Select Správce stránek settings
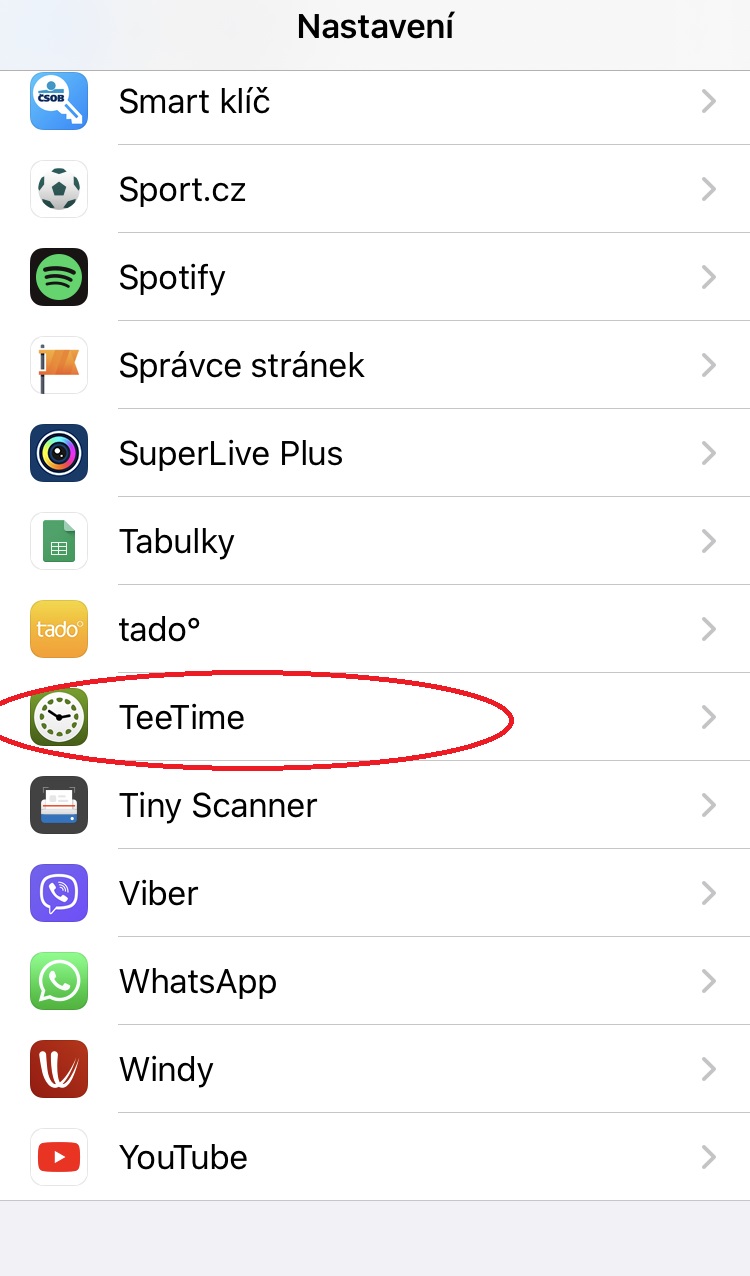 pos(375,365)
